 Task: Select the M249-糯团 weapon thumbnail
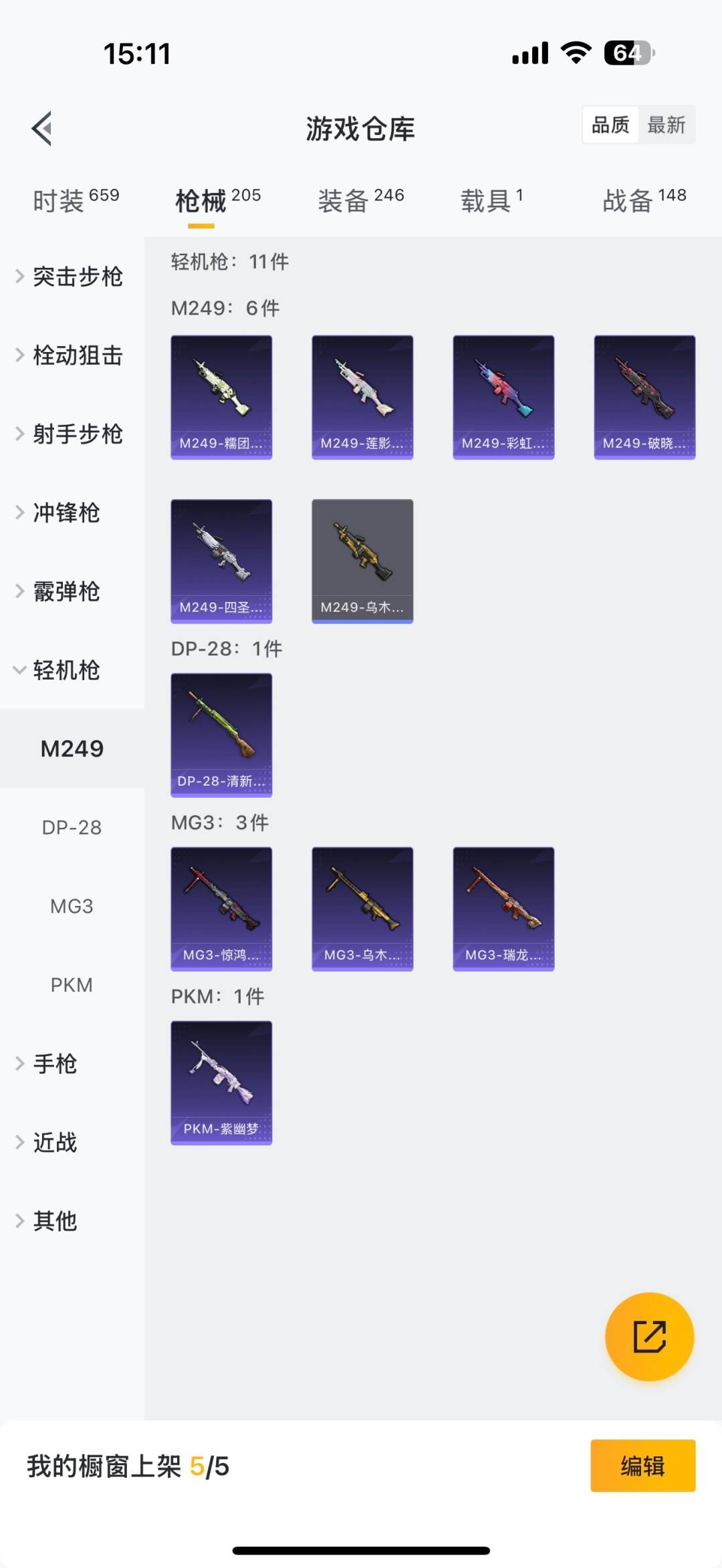pyautogui.click(x=221, y=397)
